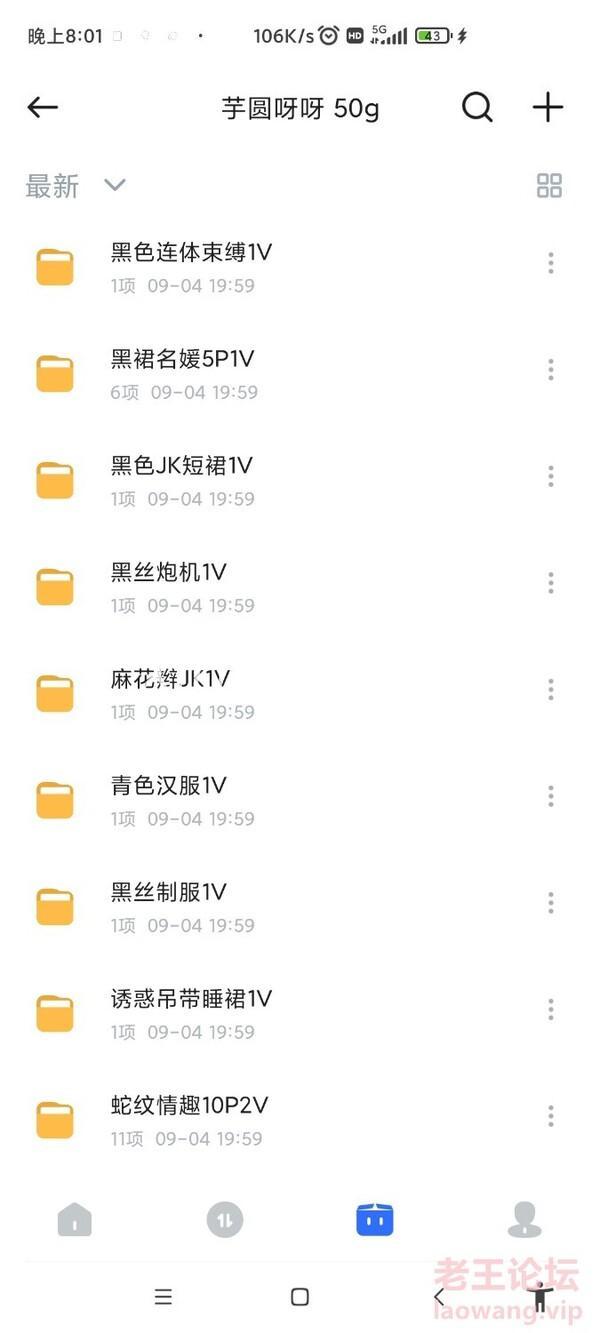Go back using the top-left arrow
The image size is (600, 1333).
[x=43, y=107]
